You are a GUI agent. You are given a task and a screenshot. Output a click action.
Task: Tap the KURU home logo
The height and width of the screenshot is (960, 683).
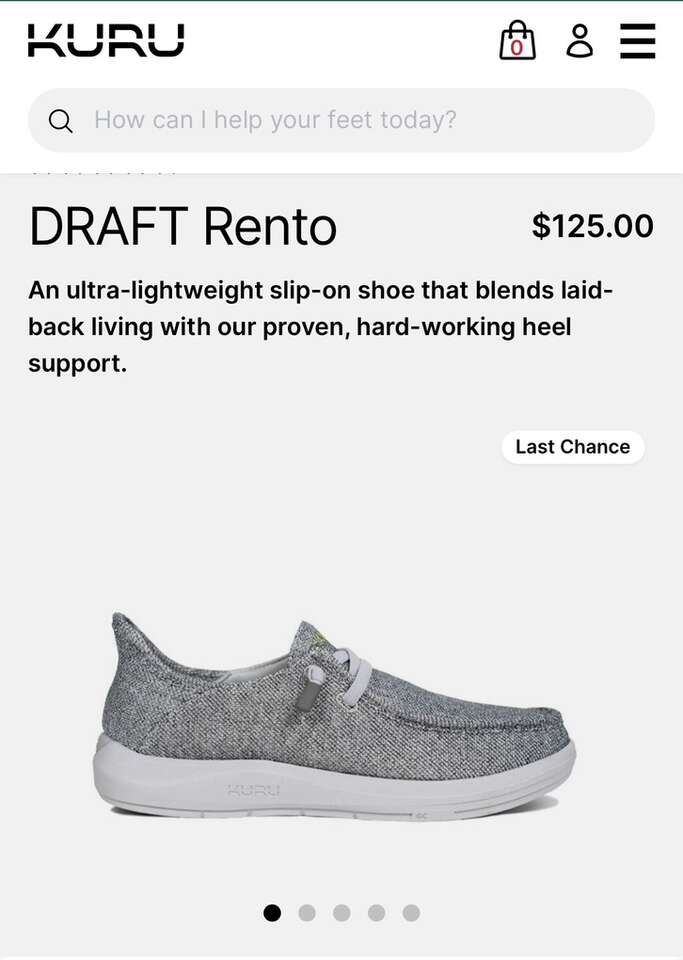point(106,41)
